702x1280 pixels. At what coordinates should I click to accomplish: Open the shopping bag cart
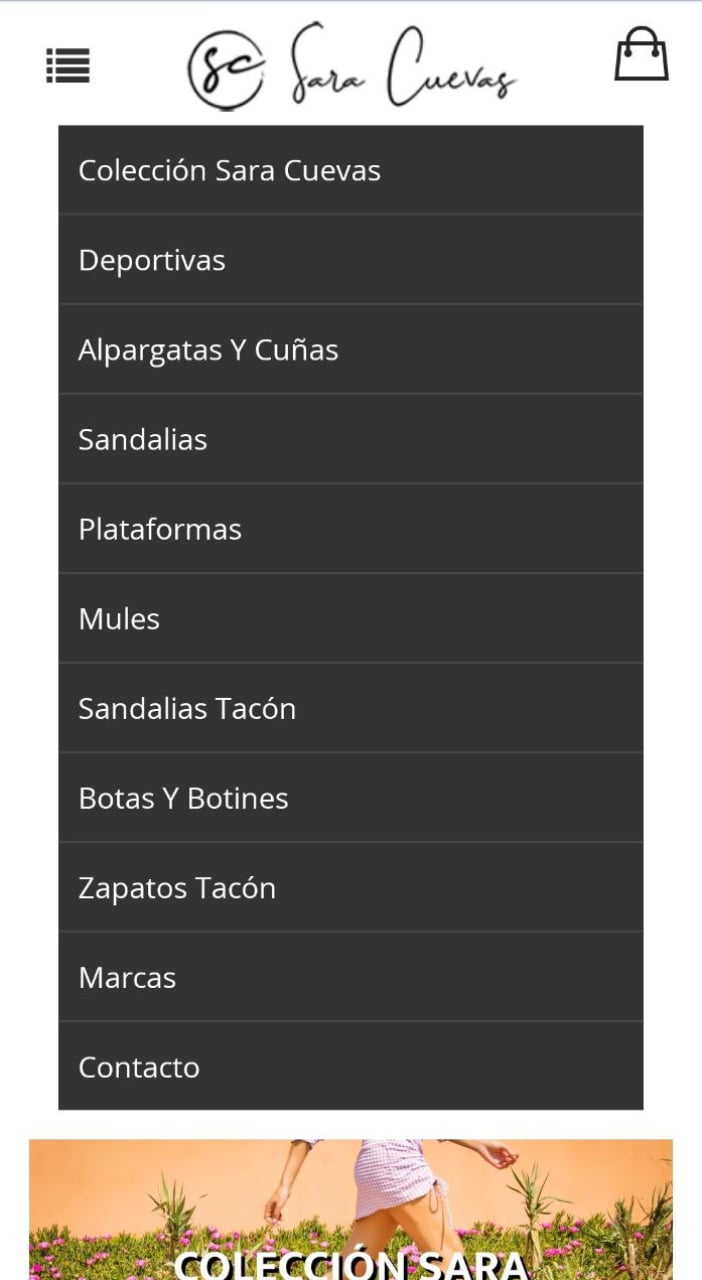641,54
